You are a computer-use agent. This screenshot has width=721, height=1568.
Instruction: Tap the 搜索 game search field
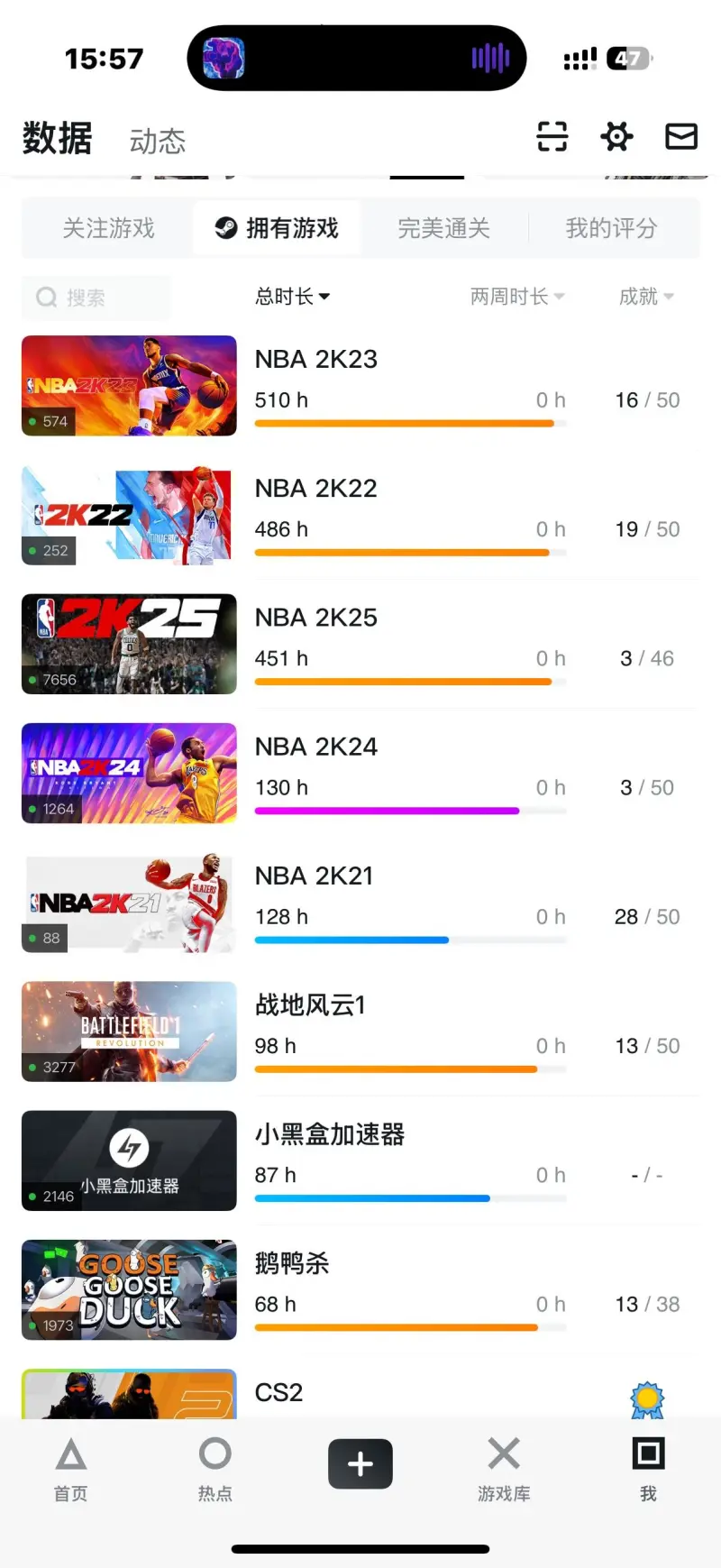click(96, 298)
